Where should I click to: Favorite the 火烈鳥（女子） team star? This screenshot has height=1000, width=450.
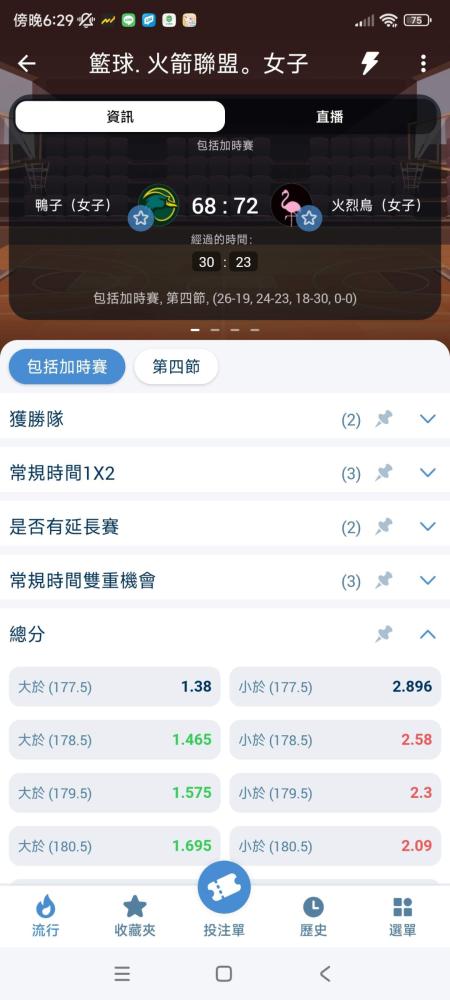tap(309, 218)
